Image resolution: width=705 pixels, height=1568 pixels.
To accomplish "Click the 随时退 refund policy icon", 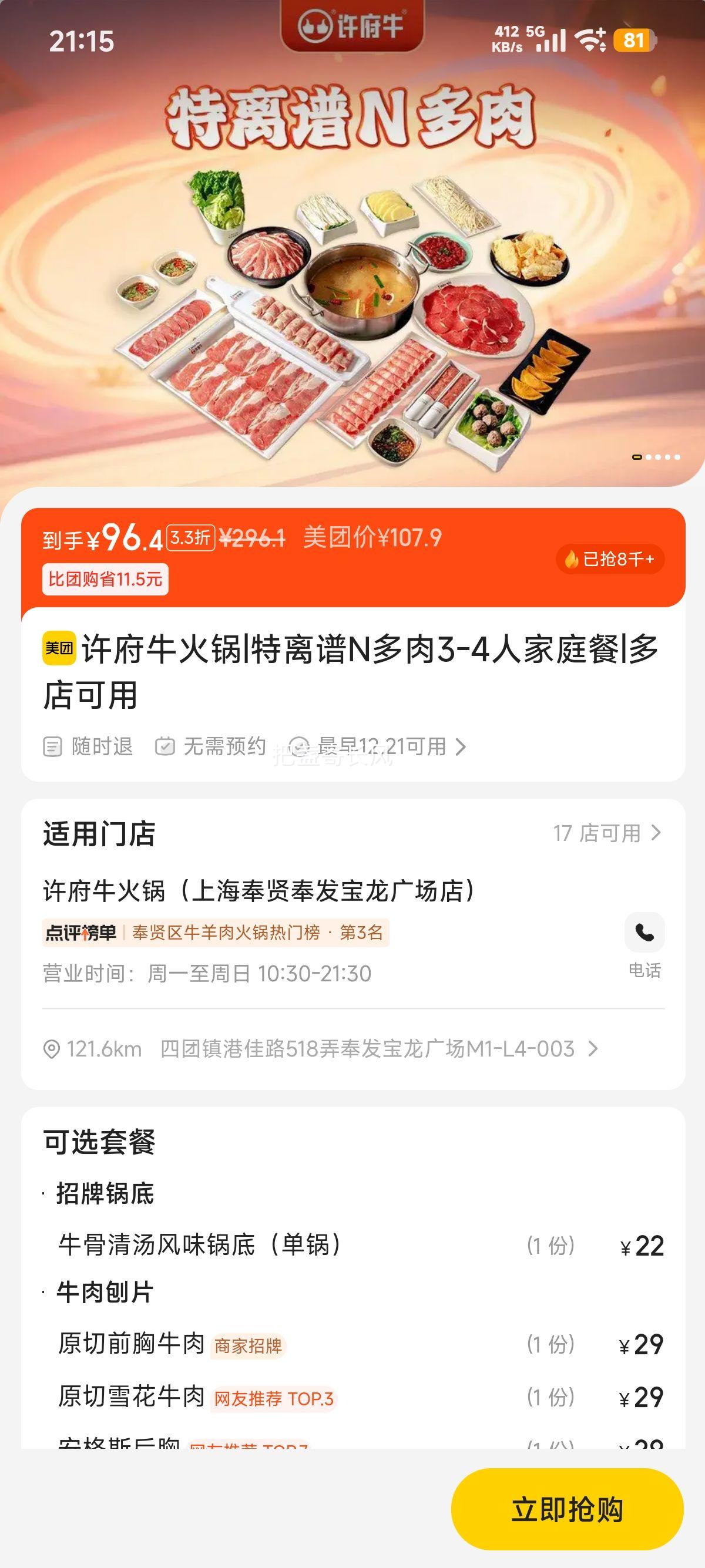I will (x=53, y=748).
